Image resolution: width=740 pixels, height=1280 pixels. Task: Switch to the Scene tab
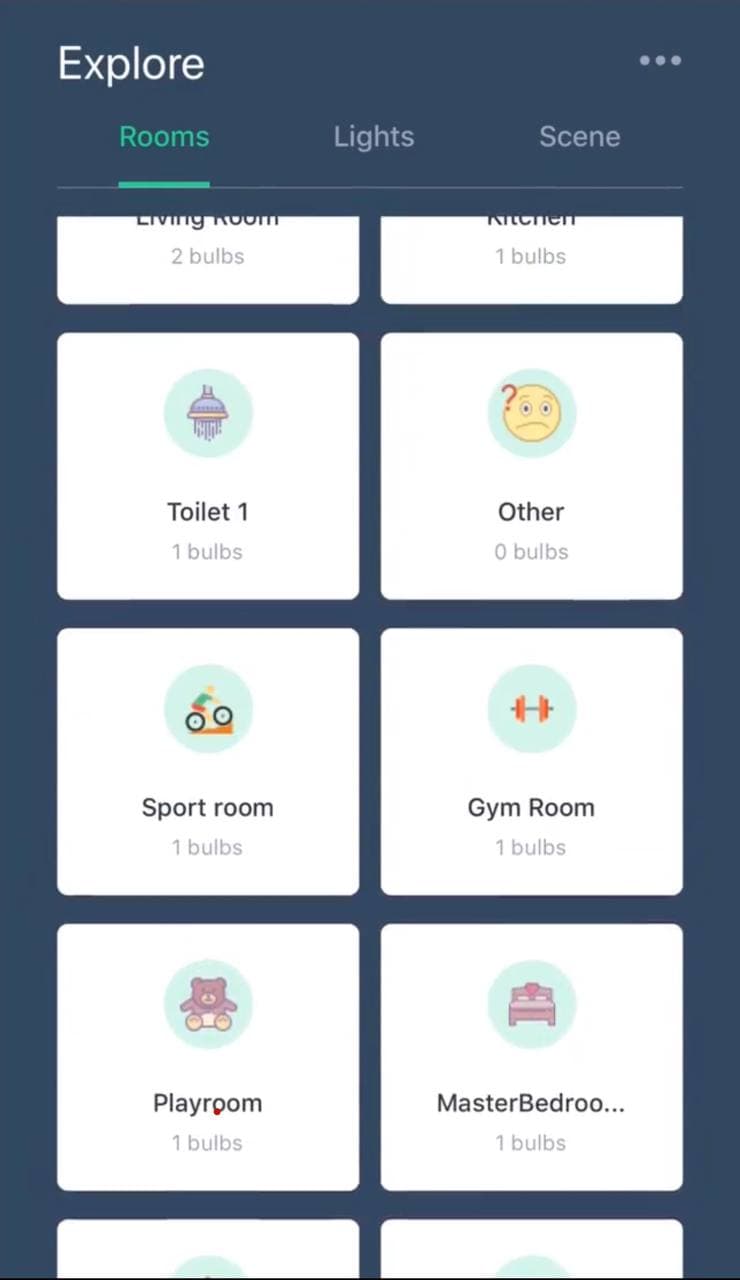(x=579, y=137)
